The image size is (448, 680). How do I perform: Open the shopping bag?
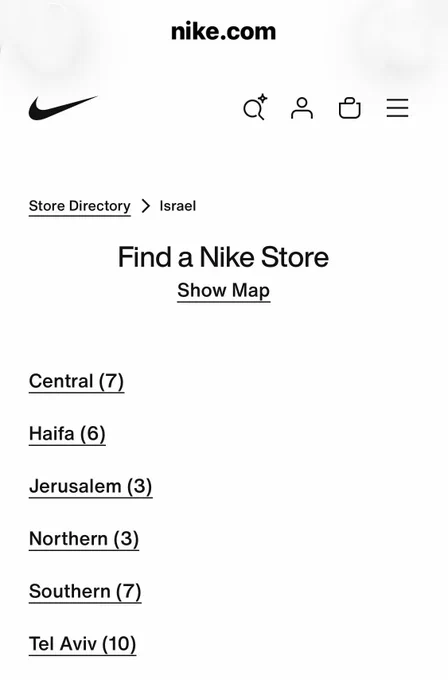pos(350,108)
